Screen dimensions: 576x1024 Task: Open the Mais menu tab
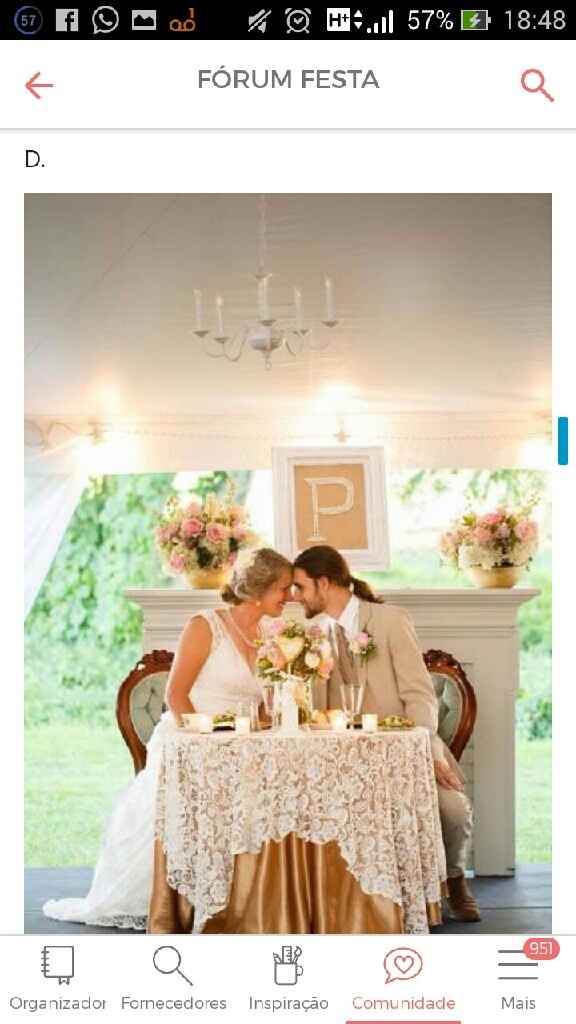(519, 978)
